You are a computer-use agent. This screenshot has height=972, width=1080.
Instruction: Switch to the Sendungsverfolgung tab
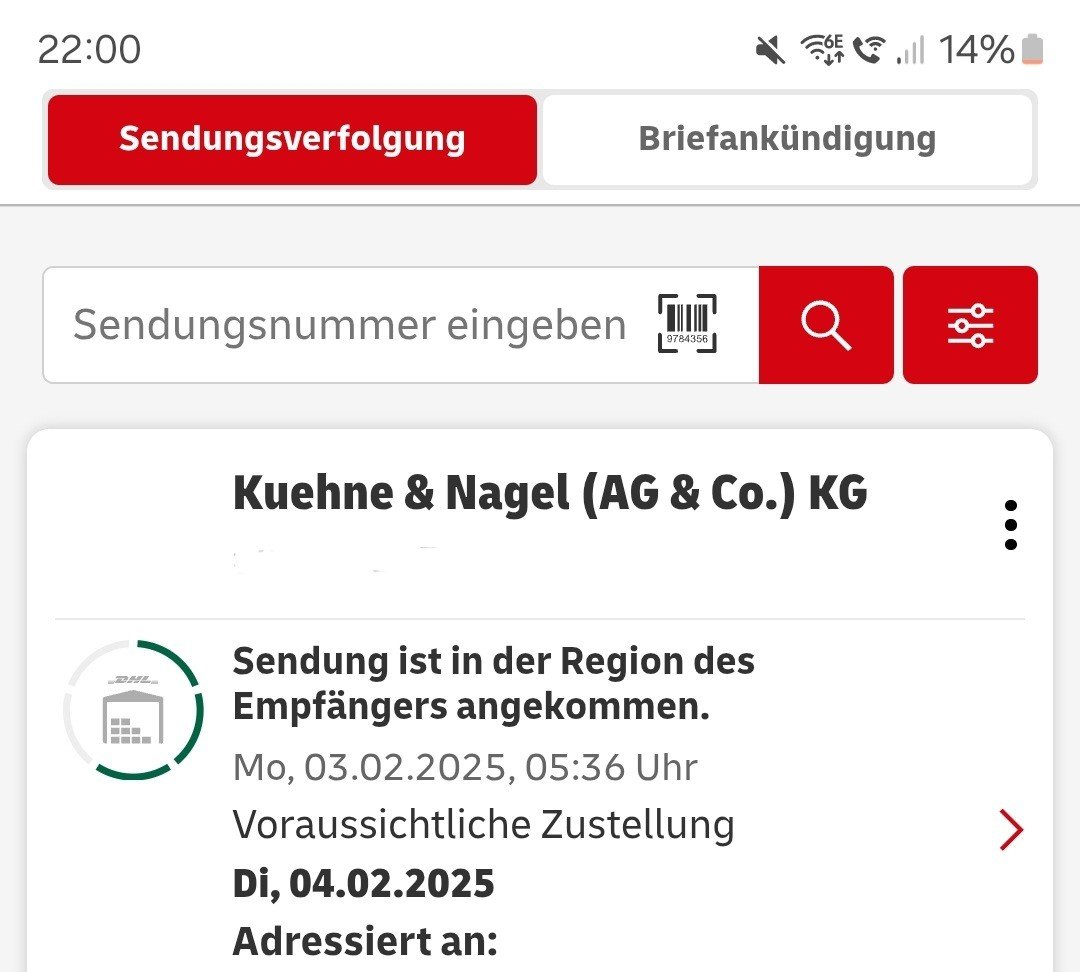tap(292, 139)
